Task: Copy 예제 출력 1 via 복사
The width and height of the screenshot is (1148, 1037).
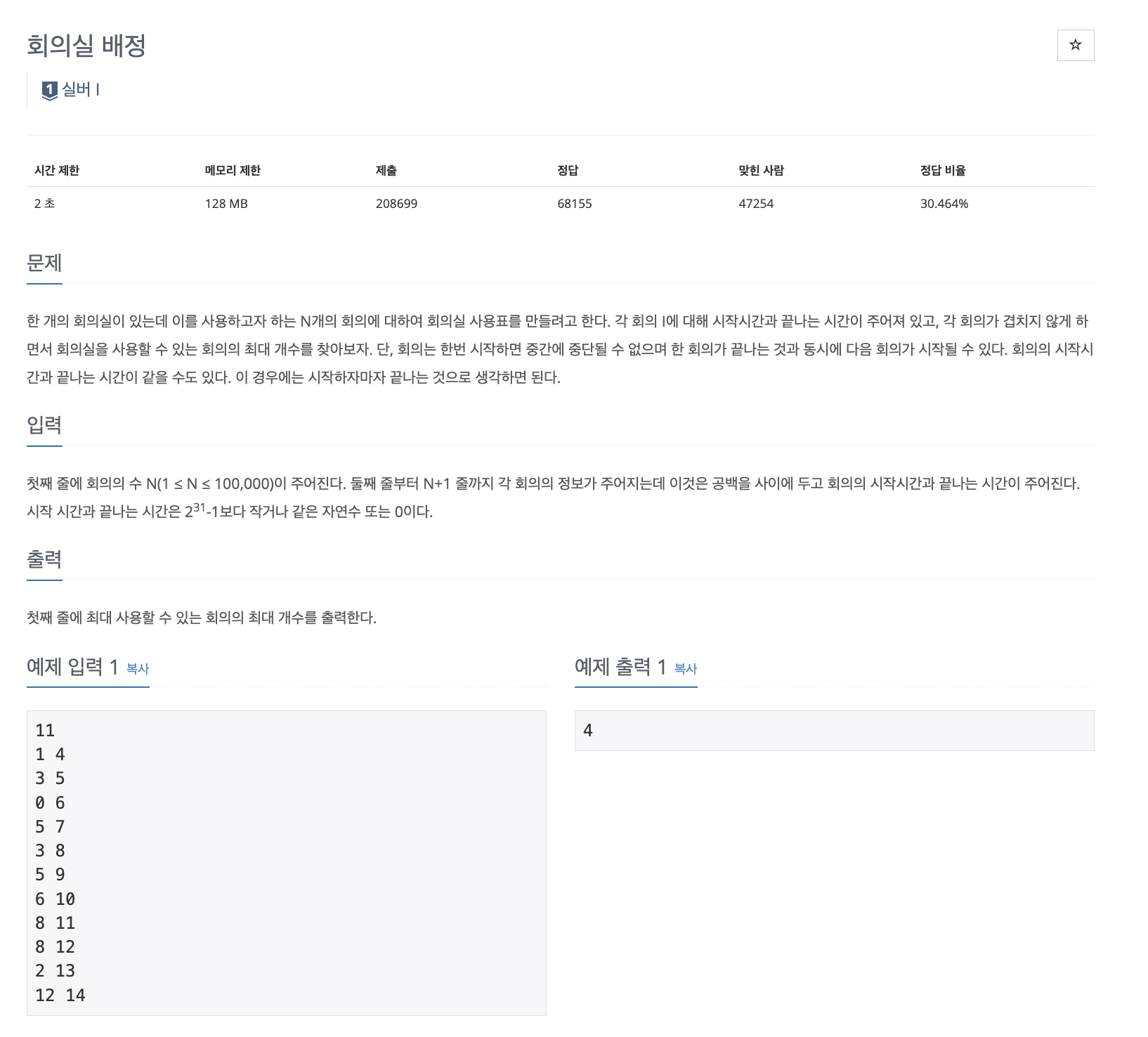Action: point(685,669)
